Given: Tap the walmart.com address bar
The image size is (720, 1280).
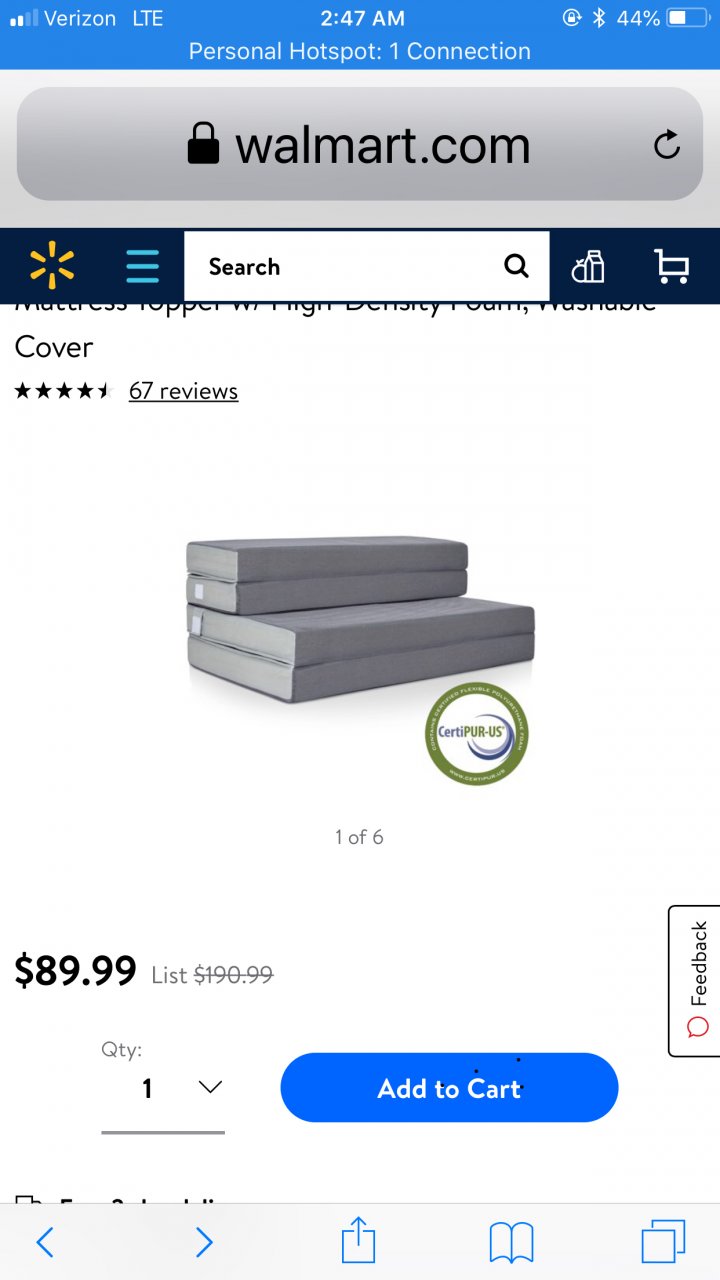Looking at the screenshot, I should point(360,145).
